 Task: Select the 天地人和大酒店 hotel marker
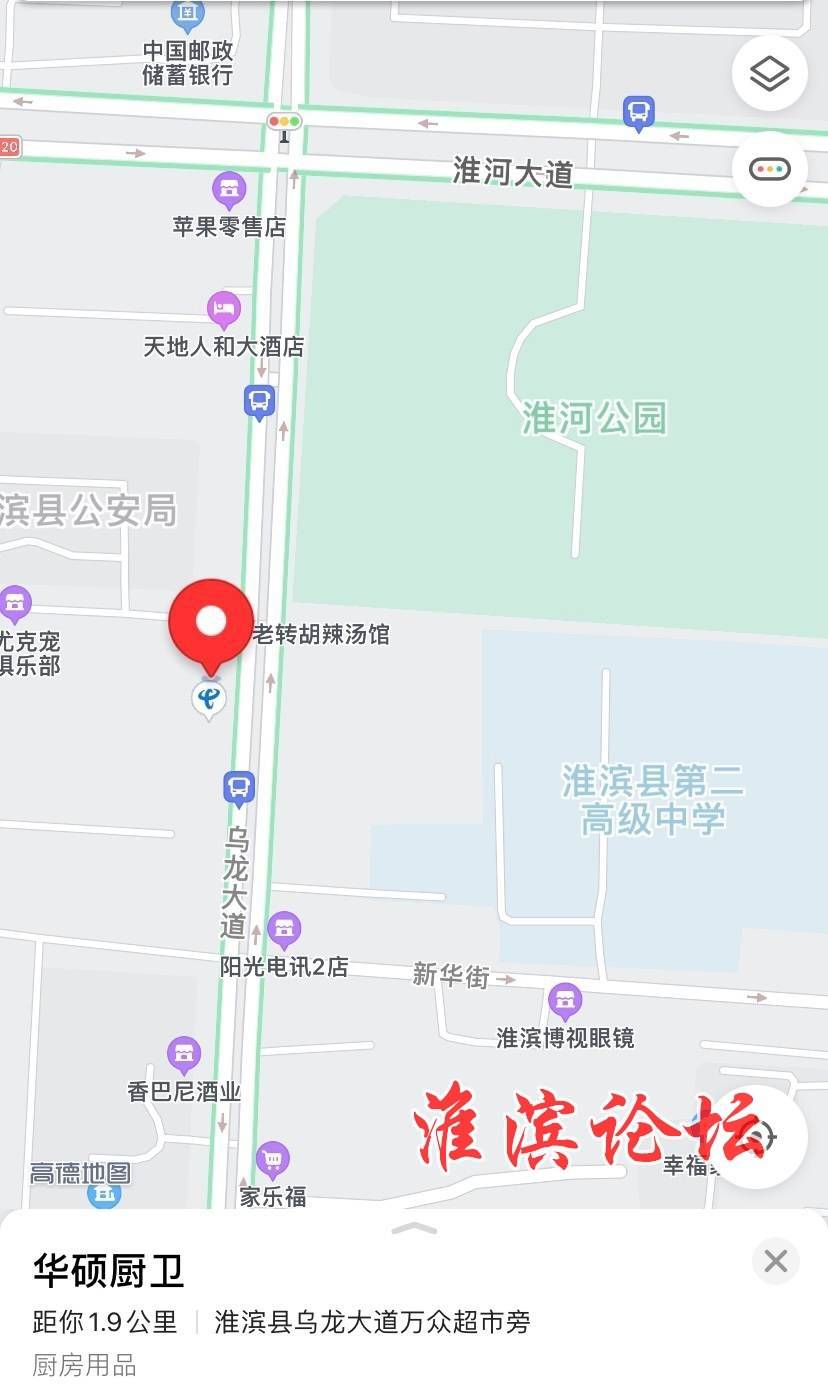[224, 309]
